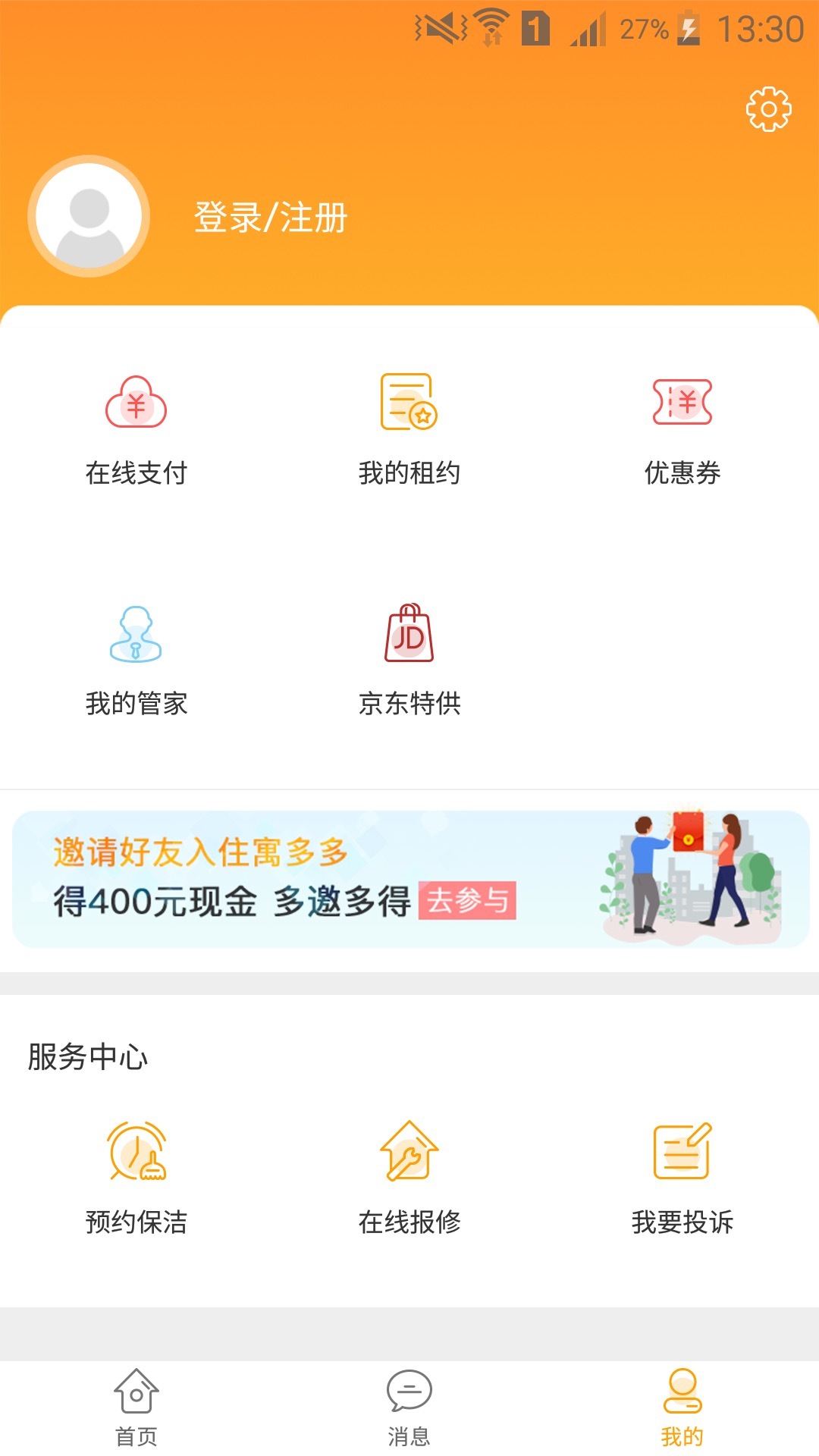The height and width of the screenshot is (1456, 819).
Task: Tap 登录/注册 to sign in
Action: click(271, 218)
